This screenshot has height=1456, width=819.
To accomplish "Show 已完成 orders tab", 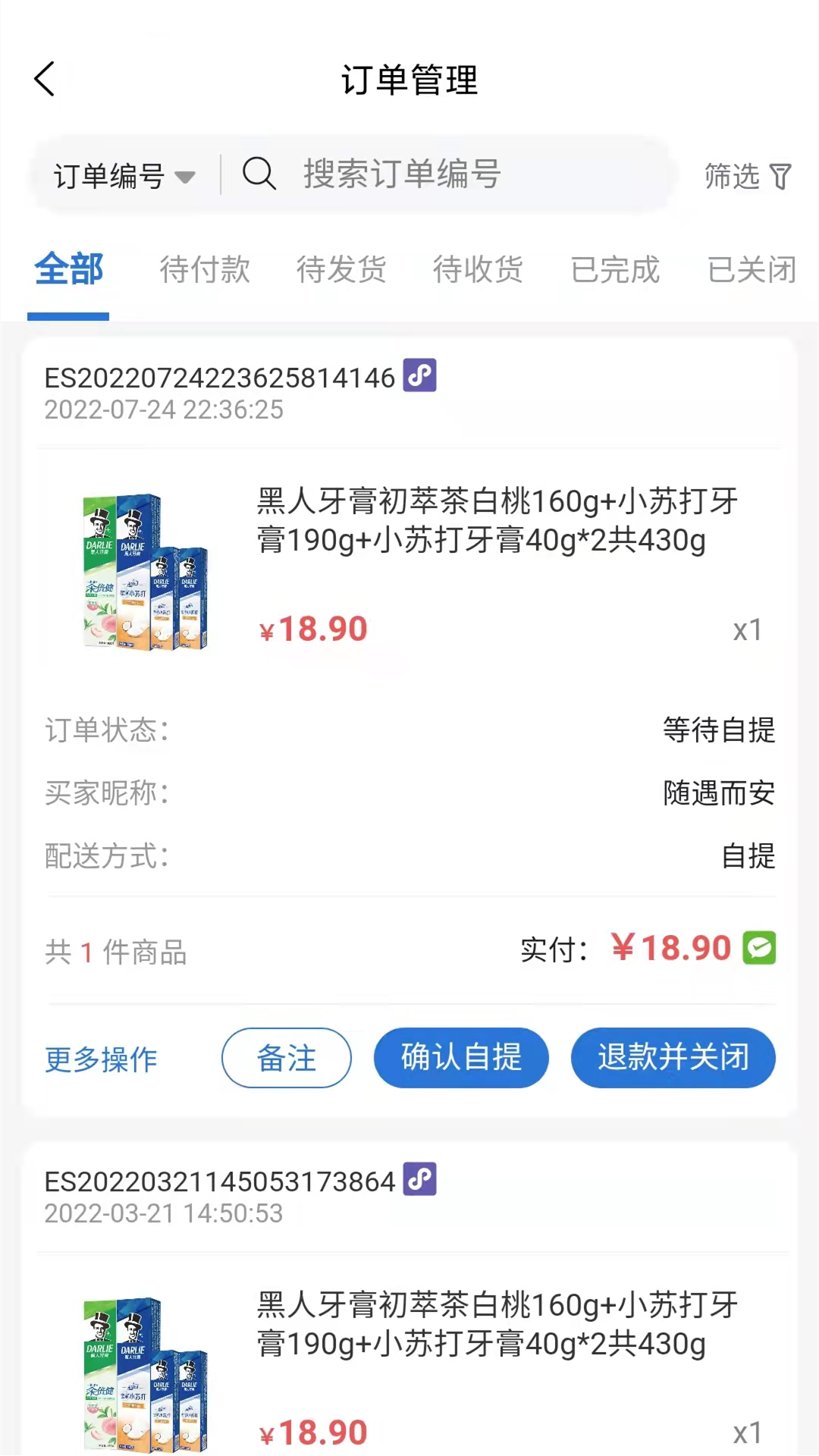I will [x=615, y=270].
